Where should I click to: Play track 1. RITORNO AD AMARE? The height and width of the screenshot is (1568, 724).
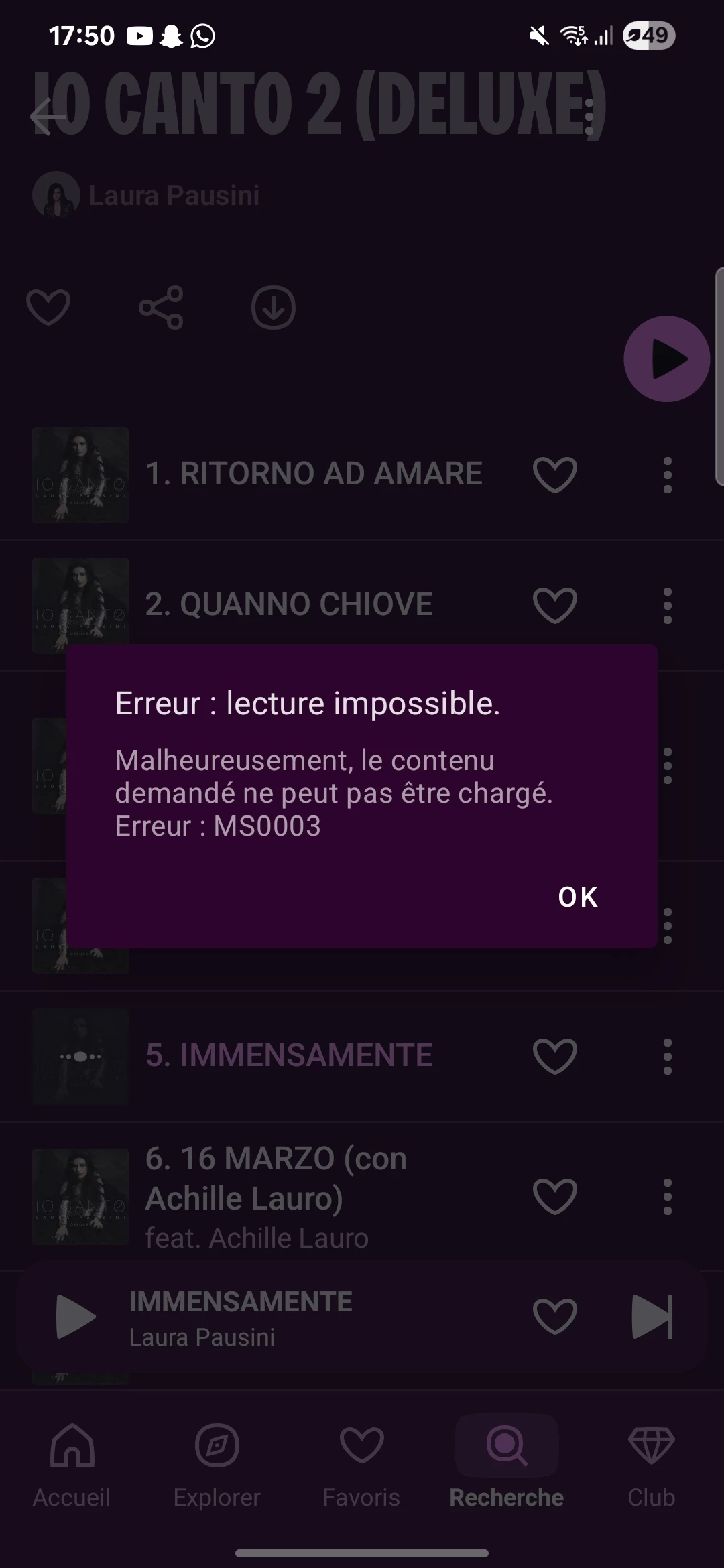click(x=314, y=474)
